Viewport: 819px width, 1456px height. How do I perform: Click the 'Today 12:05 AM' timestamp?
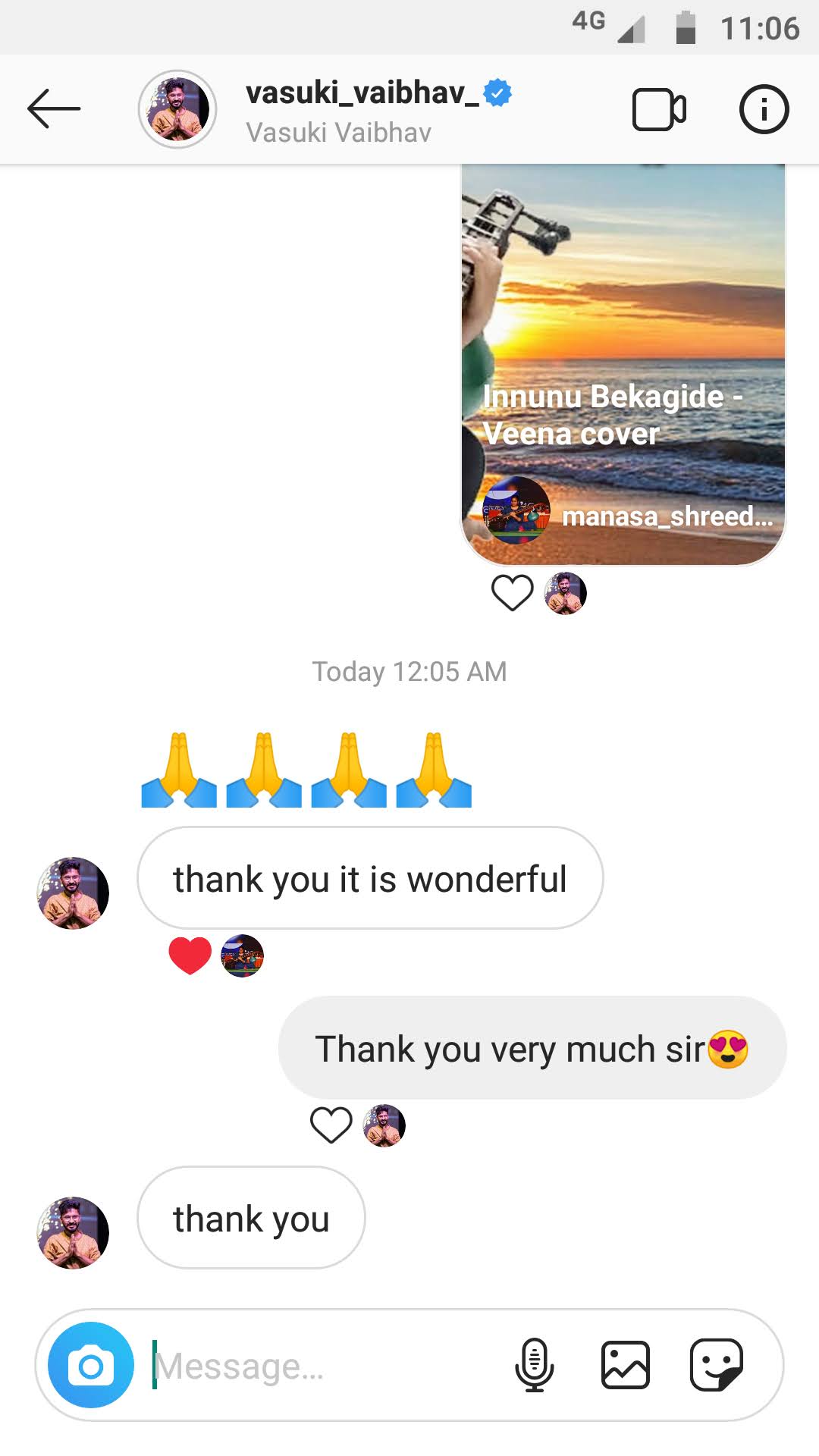[409, 672]
